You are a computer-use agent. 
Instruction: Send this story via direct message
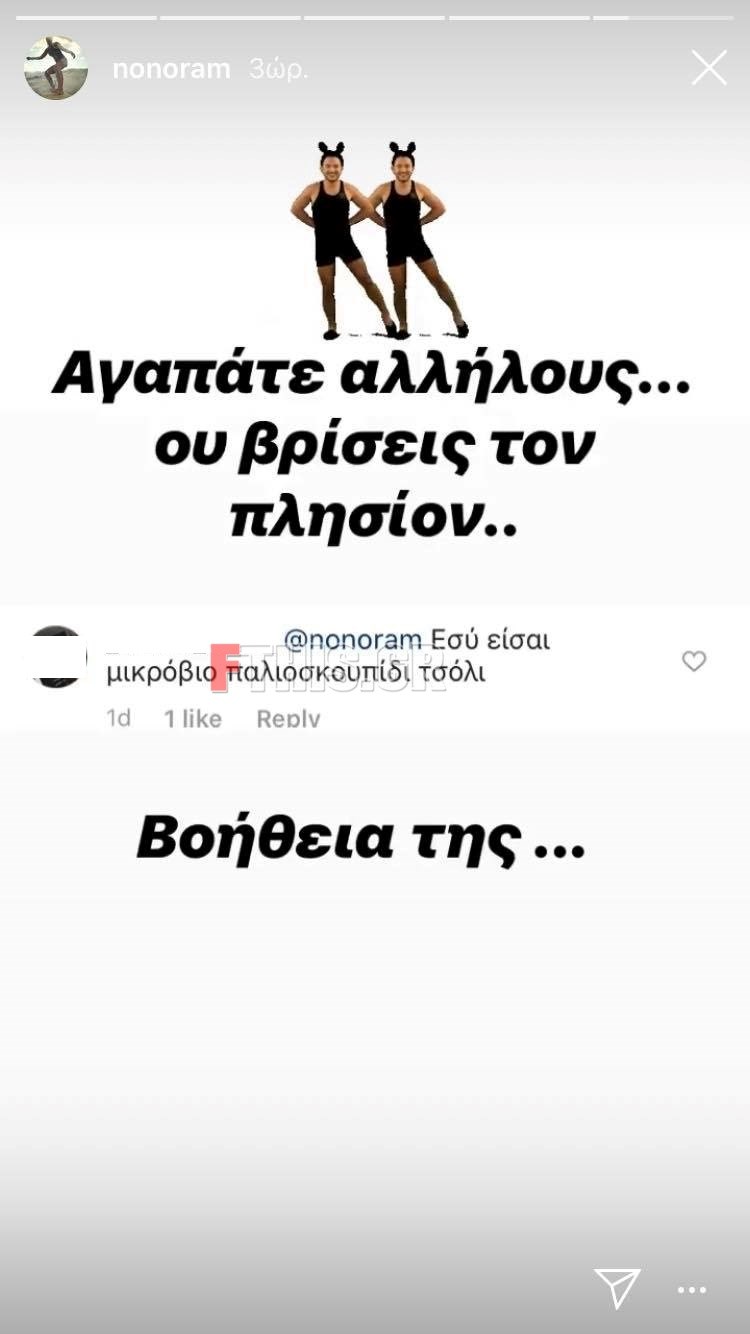click(617, 1288)
